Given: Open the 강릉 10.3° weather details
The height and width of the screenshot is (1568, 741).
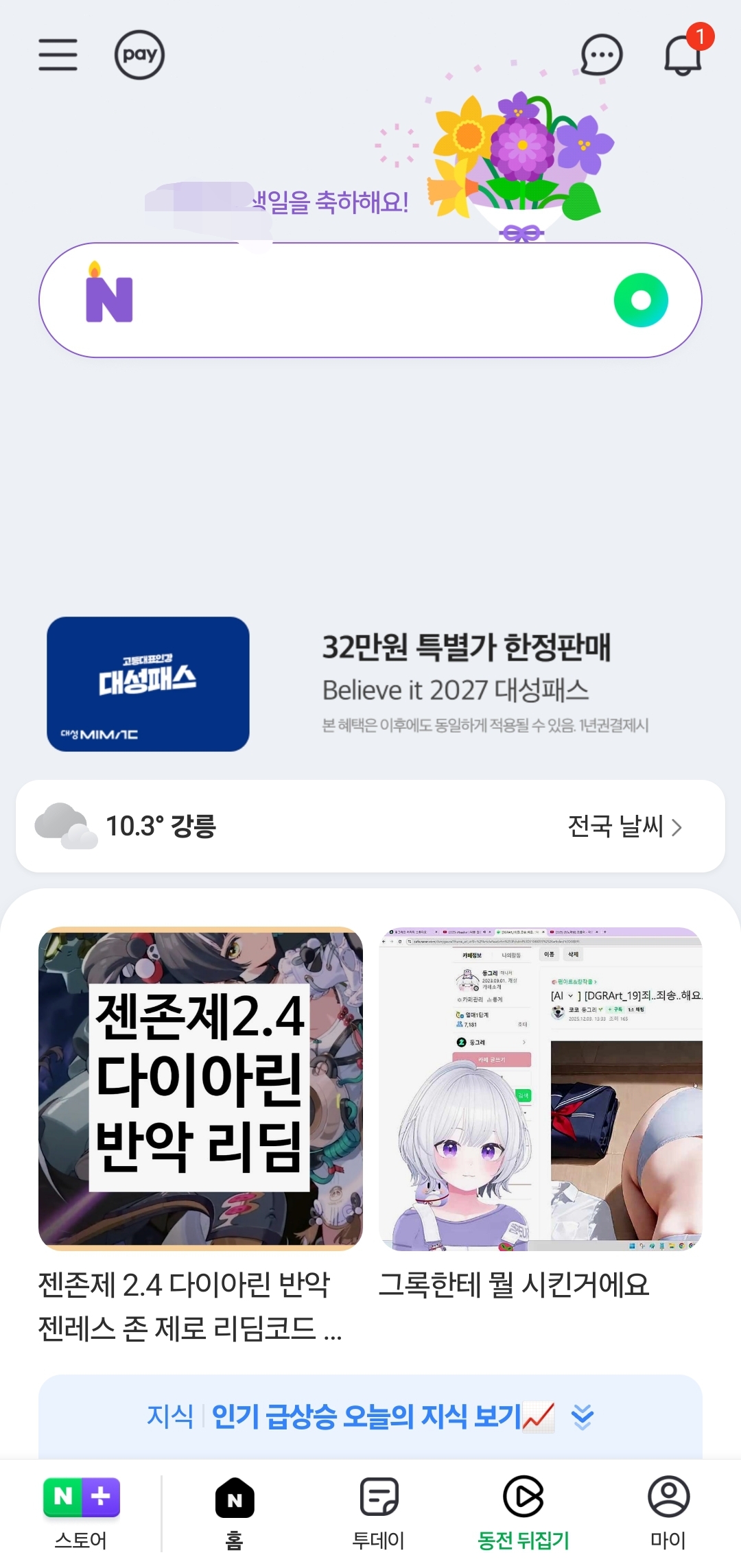Looking at the screenshot, I should point(161,826).
